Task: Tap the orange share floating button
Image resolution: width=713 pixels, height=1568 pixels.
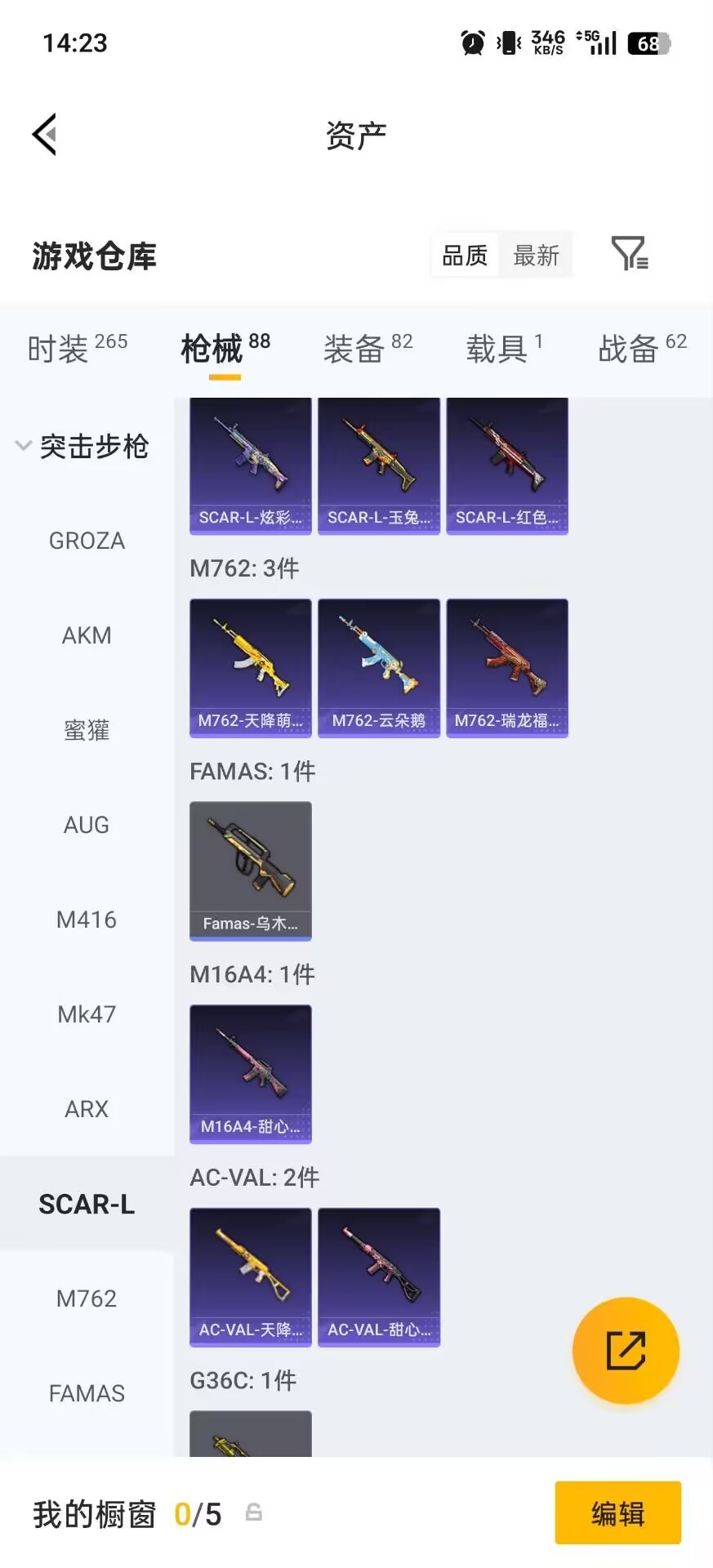Action: coord(626,1350)
